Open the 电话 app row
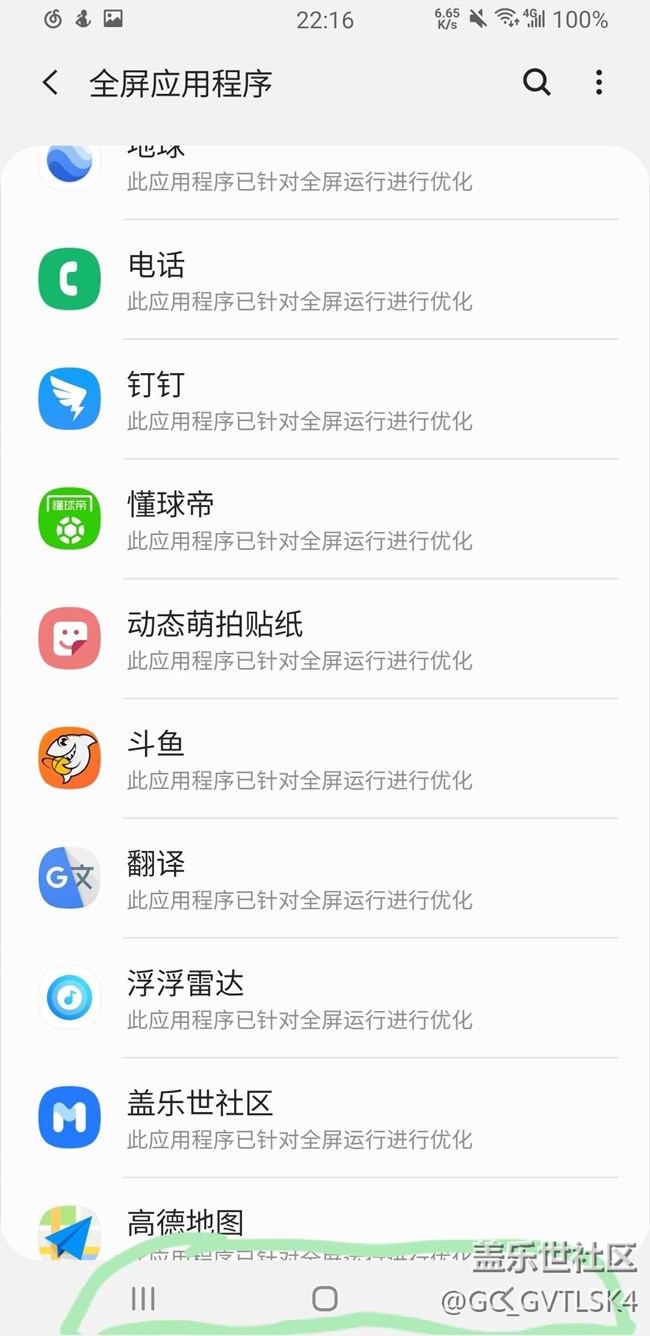The width and height of the screenshot is (650, 1336). [x=325, y=281]
